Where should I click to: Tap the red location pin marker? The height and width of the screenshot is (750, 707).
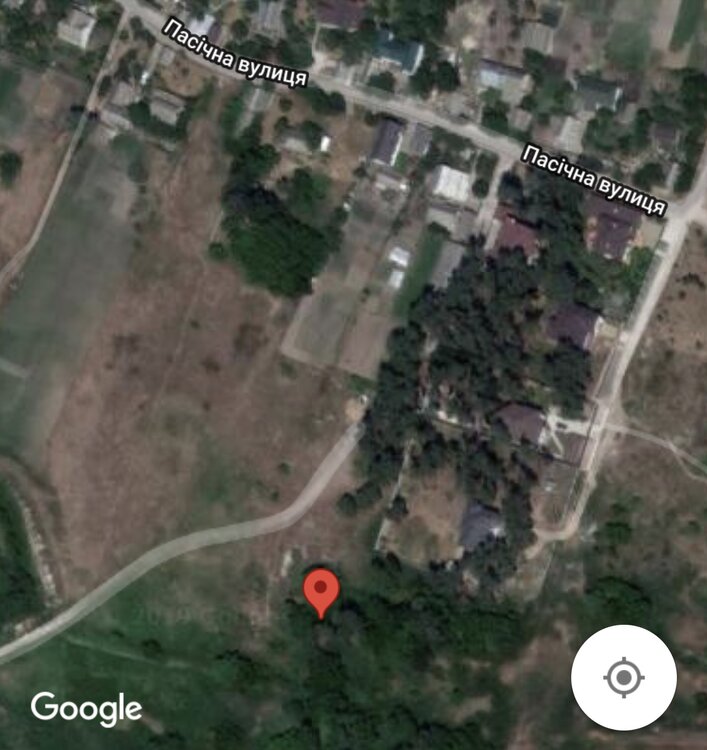coord(321,590)
